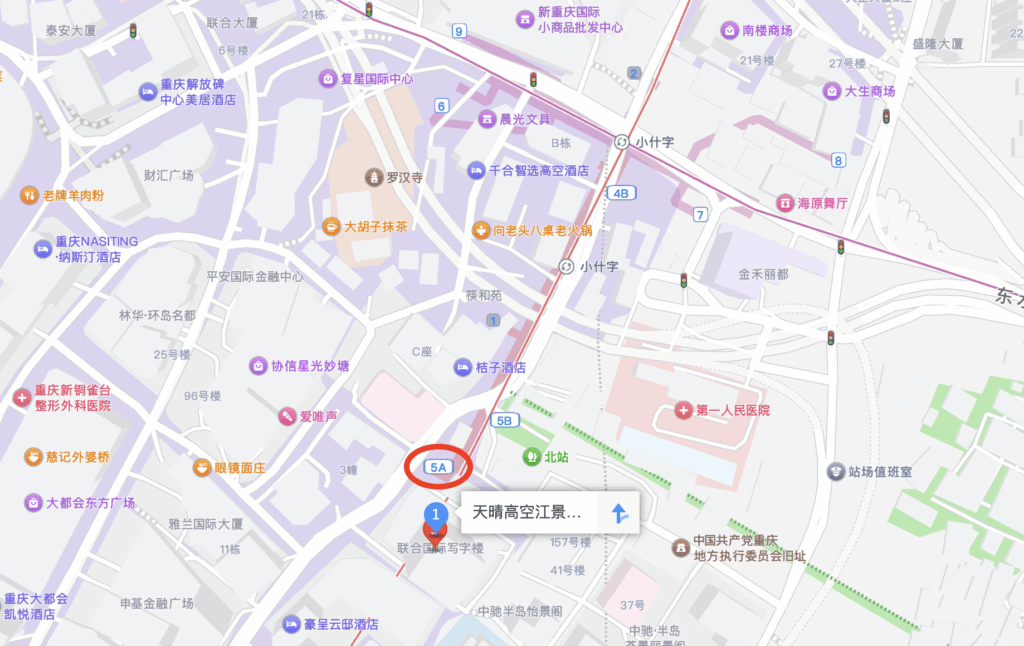Select the 第一人民医院 hospital marker

(x=683, y=410)
